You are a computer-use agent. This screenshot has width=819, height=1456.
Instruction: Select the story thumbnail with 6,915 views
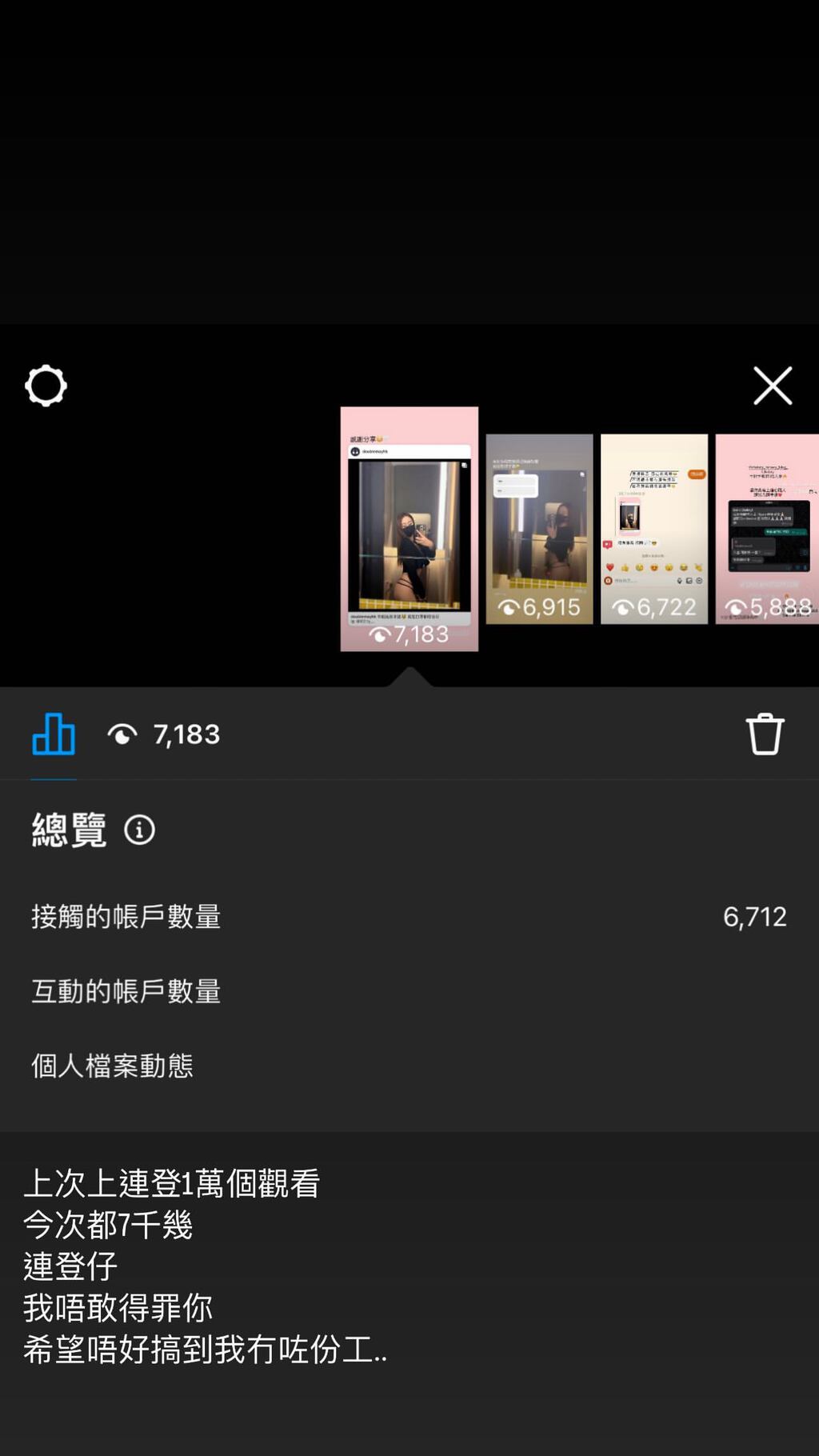click(x=539, y=528)
